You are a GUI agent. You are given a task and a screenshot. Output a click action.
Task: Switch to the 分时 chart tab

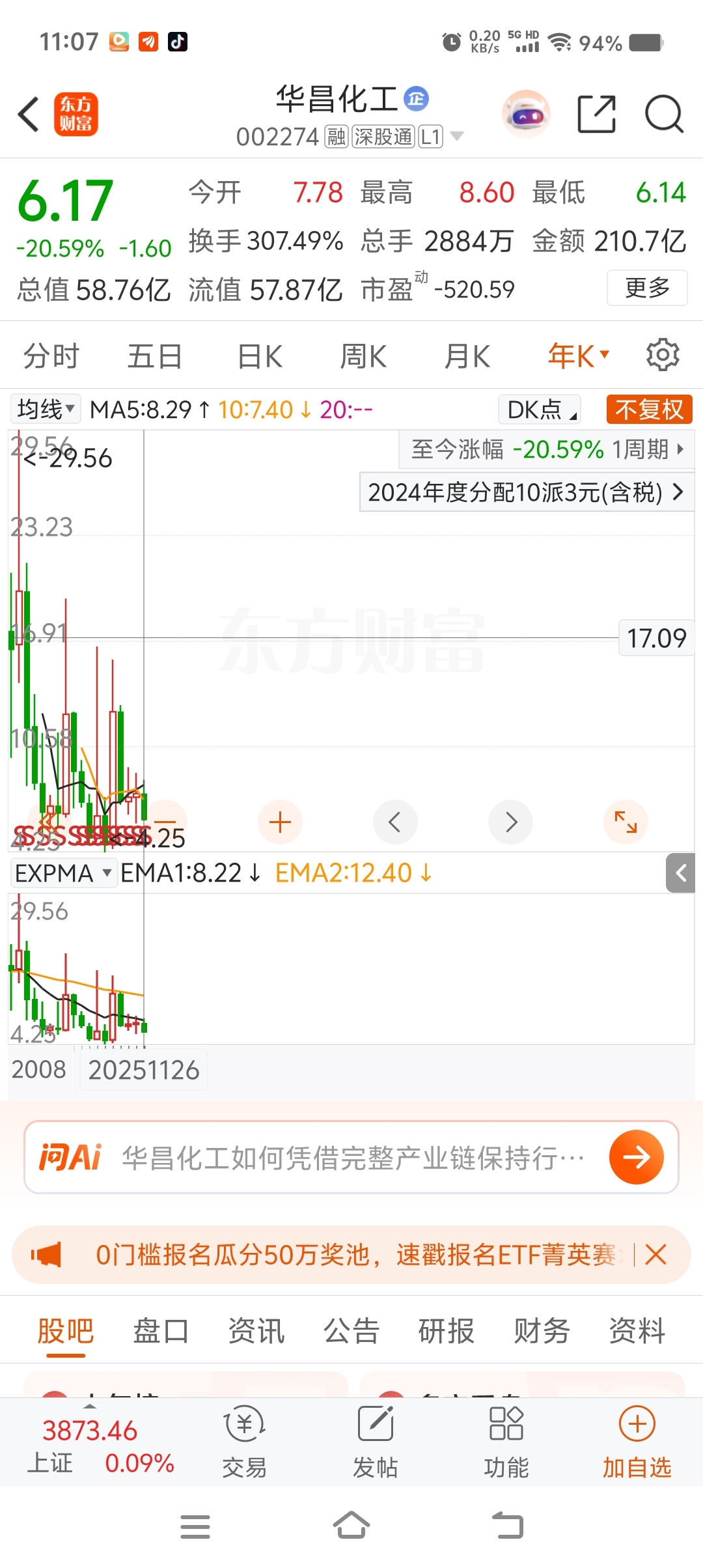pyautogui.click(x=51, y=356)
